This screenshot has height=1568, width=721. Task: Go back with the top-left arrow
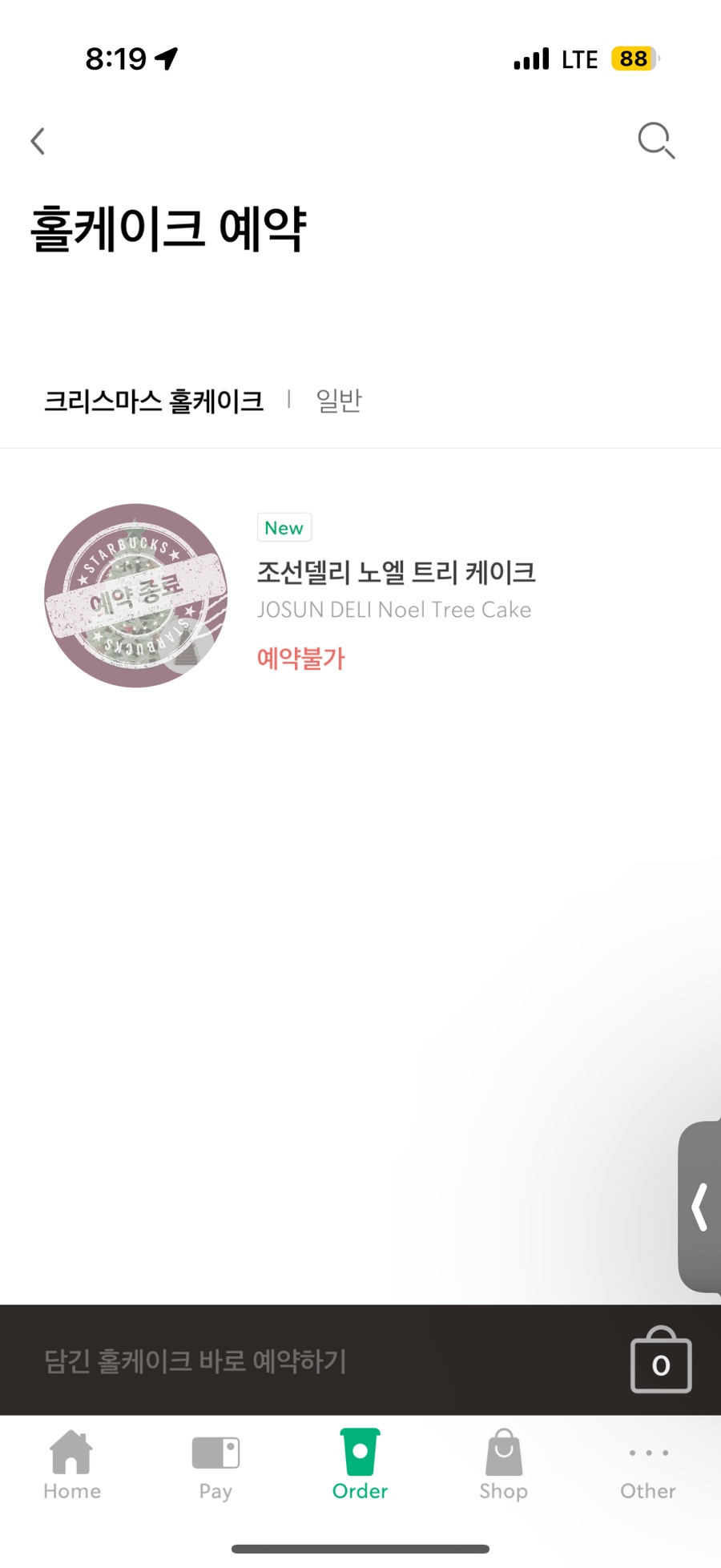[x=38, y=141]
